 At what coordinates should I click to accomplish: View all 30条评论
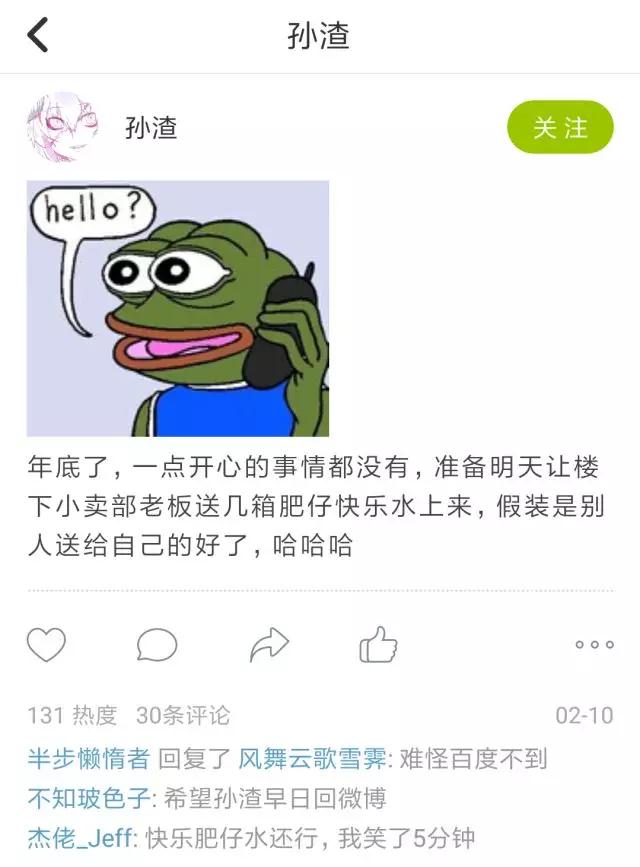pos(183,715)
